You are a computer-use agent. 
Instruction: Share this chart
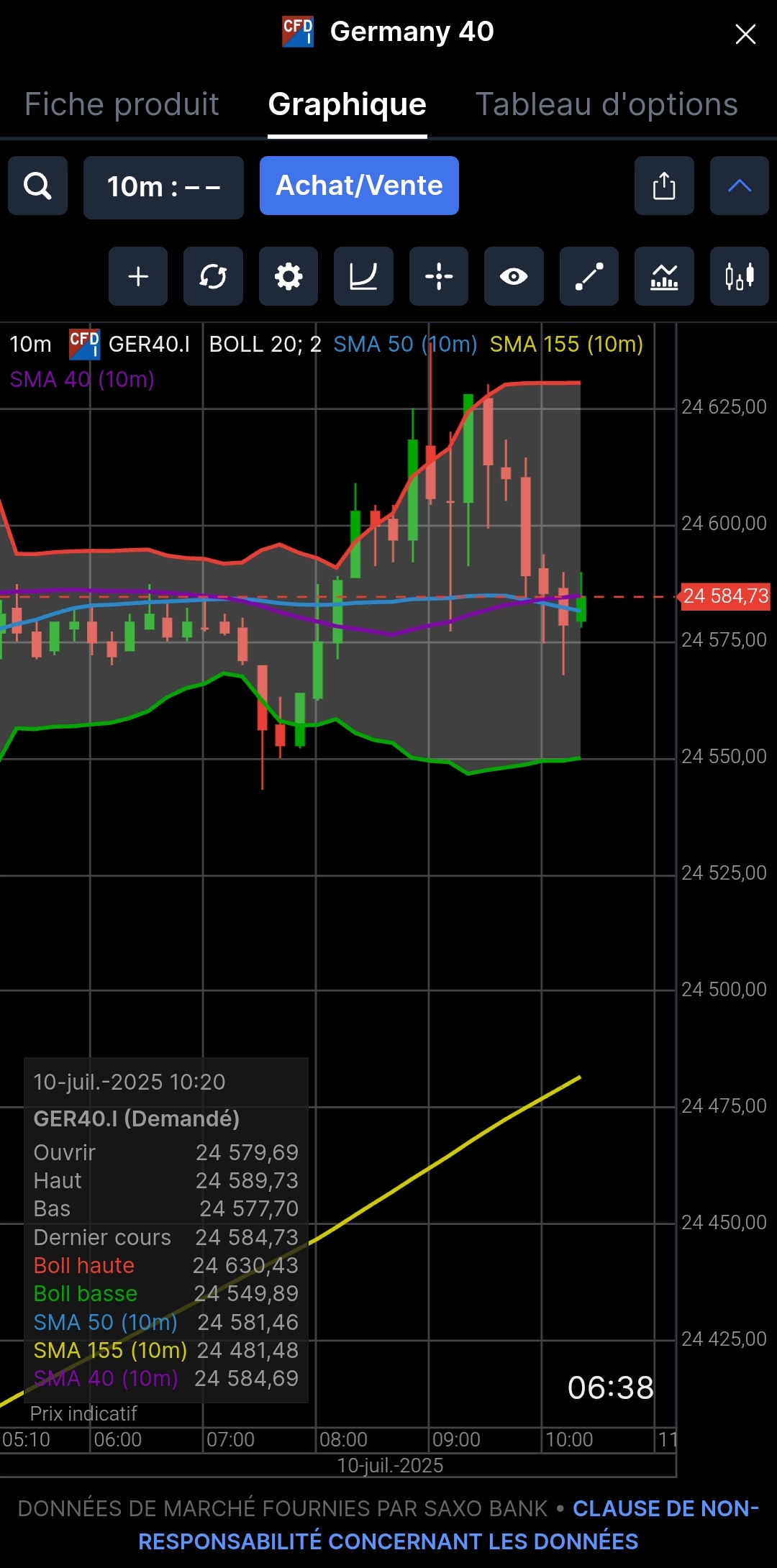[664, 186]
